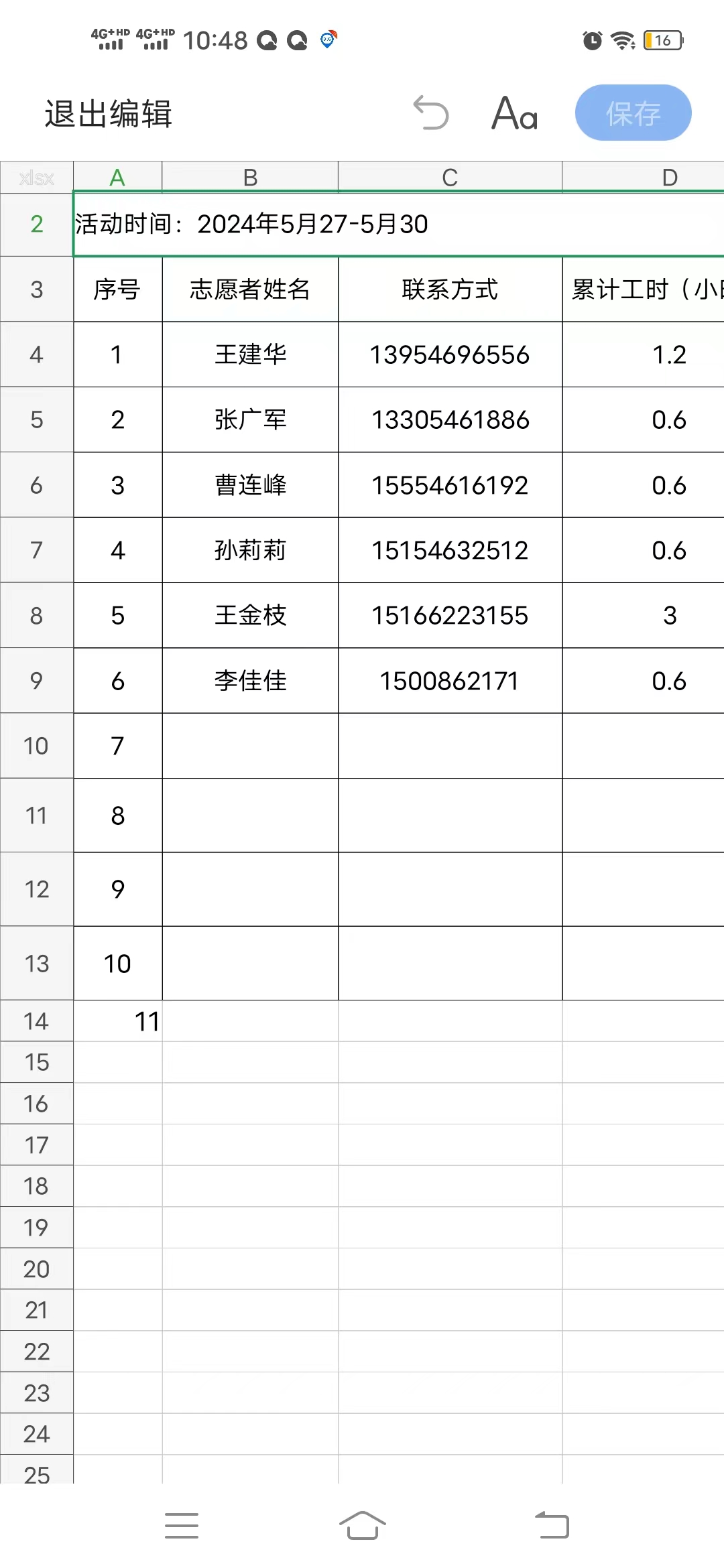Screen dimensions: 724x1568
Task: Select row 10 header
Action: pos(37,746)
